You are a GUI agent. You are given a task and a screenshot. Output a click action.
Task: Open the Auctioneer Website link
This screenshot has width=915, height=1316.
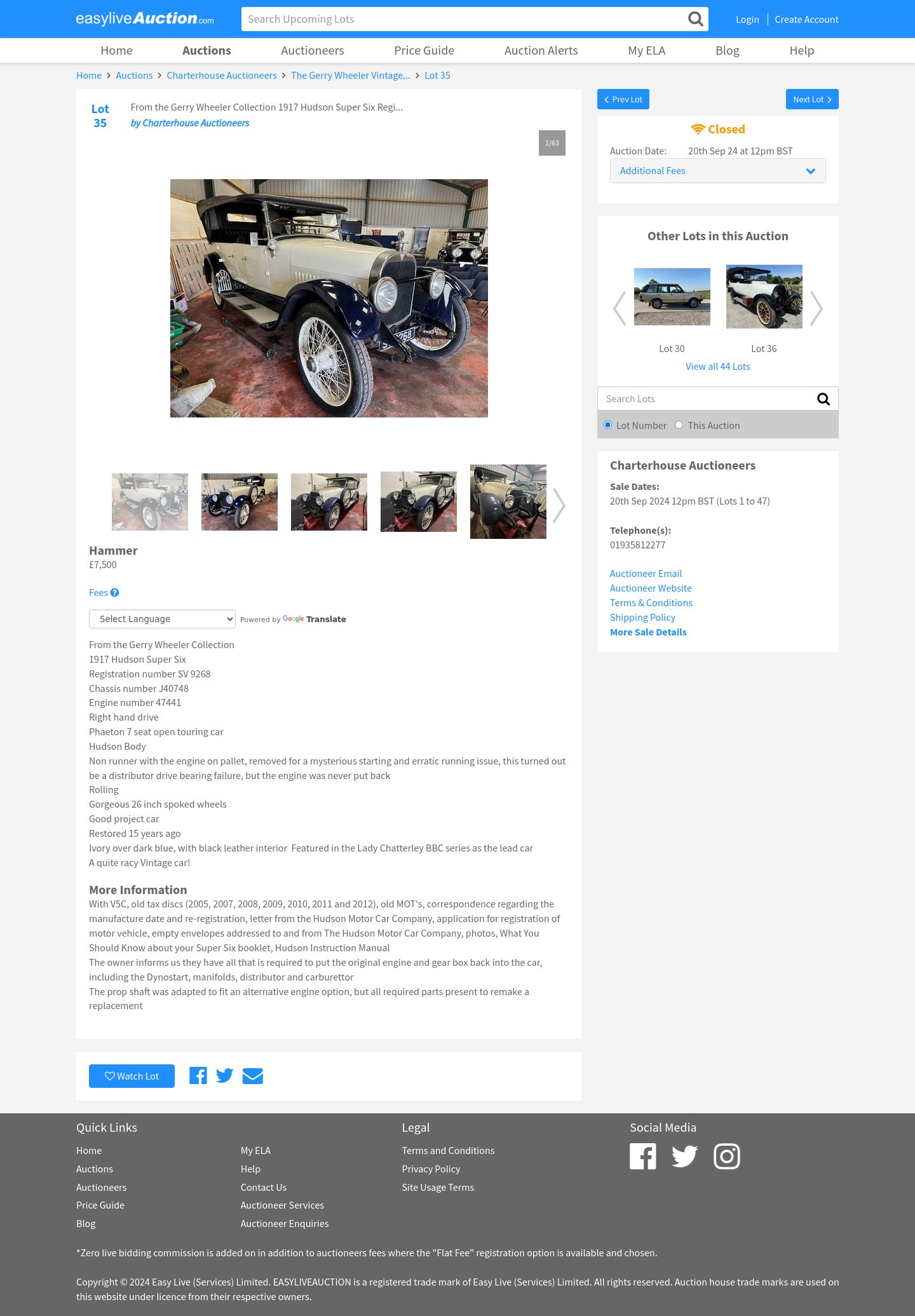click(x=651, y=588)
